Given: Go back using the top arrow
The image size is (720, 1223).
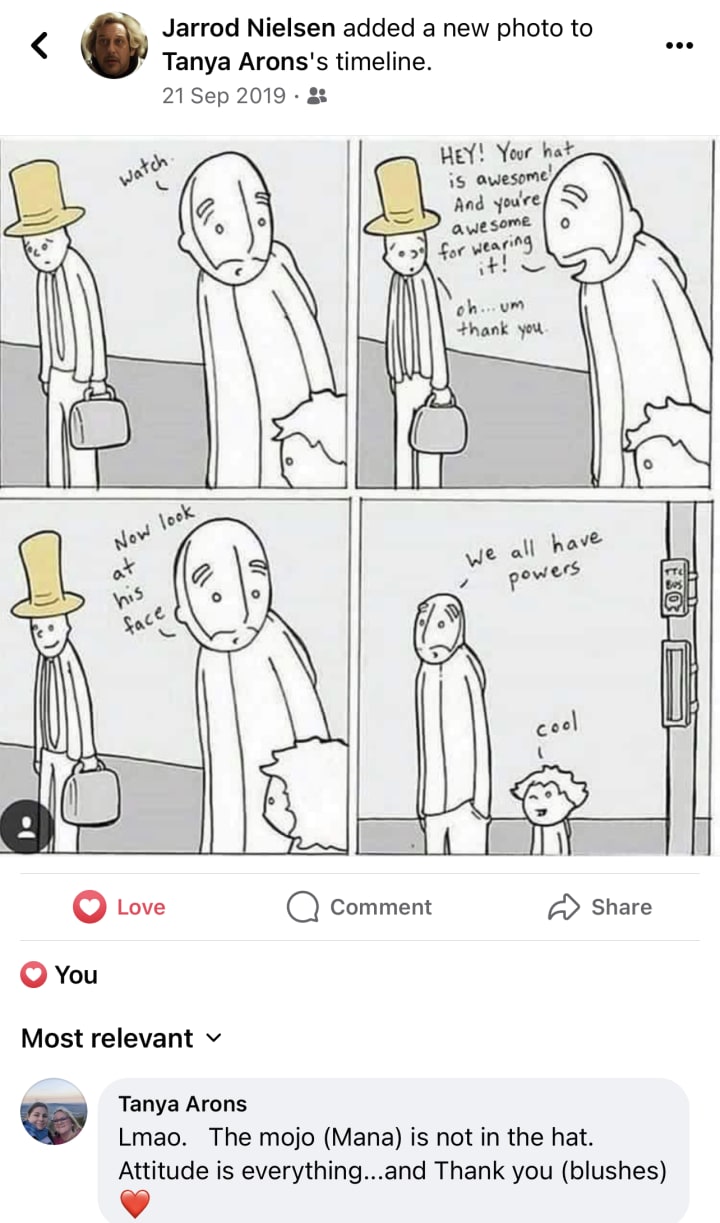Looking at the screenshot, I should (x=40, y=45).
